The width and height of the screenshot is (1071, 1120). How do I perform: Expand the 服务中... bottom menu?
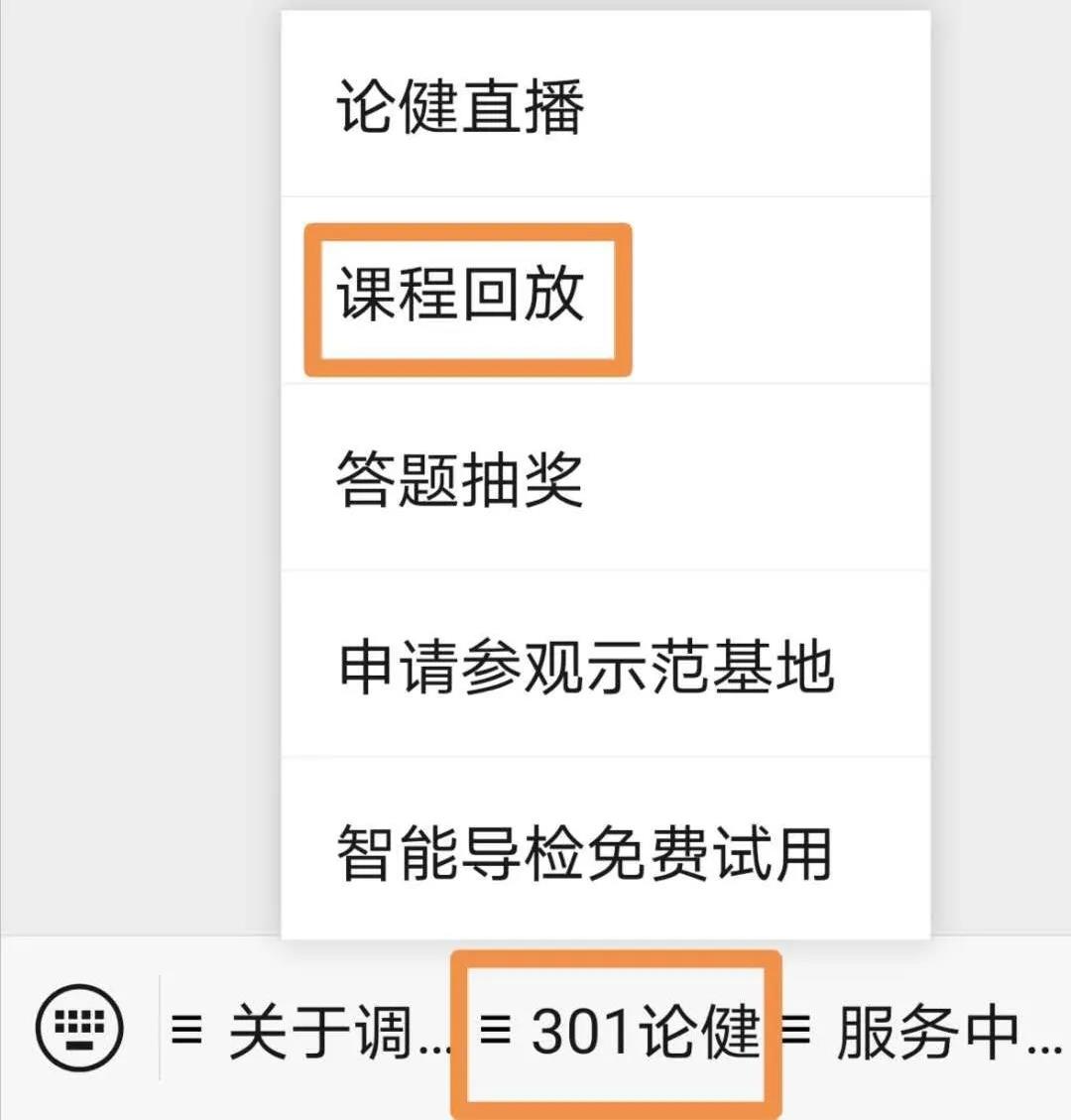pos(922,1031)
